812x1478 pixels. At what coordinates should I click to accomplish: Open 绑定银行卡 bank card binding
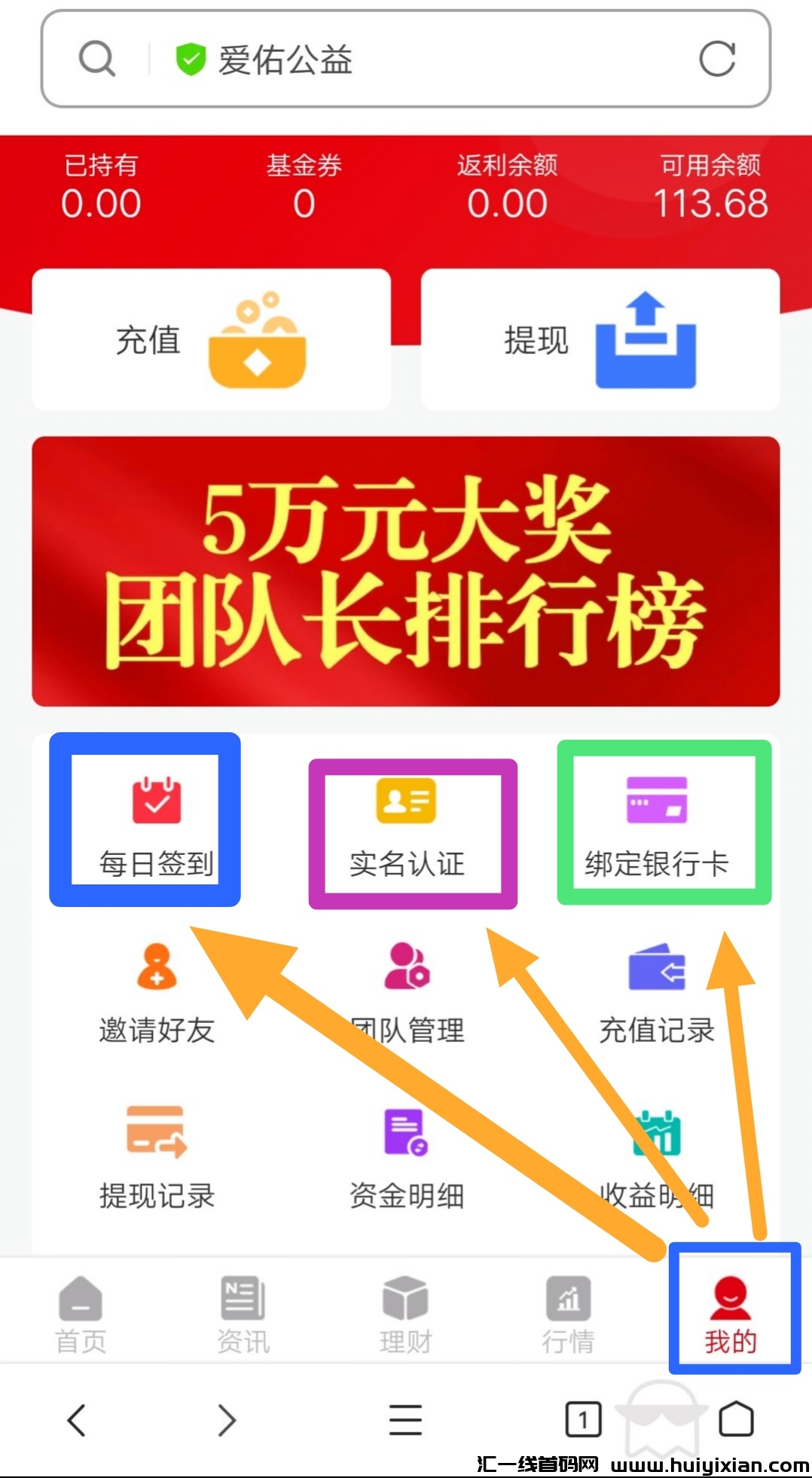tap(657, 829)
